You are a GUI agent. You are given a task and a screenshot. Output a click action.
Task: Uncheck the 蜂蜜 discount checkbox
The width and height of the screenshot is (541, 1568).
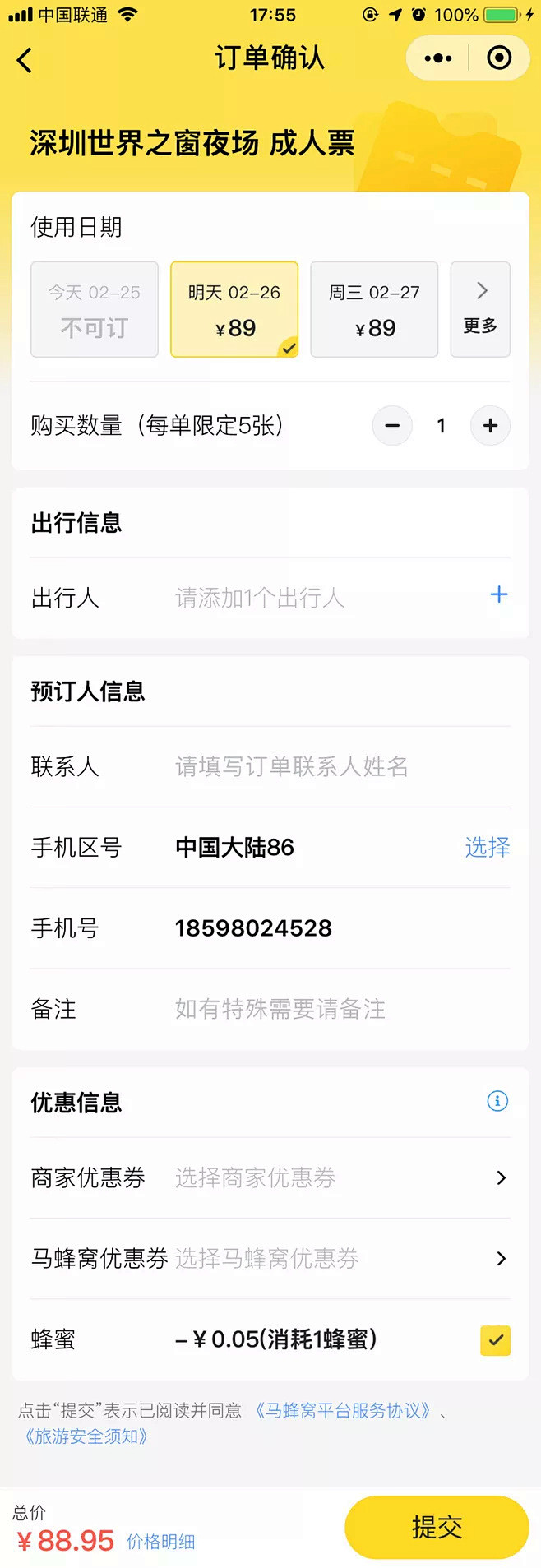495,1340
